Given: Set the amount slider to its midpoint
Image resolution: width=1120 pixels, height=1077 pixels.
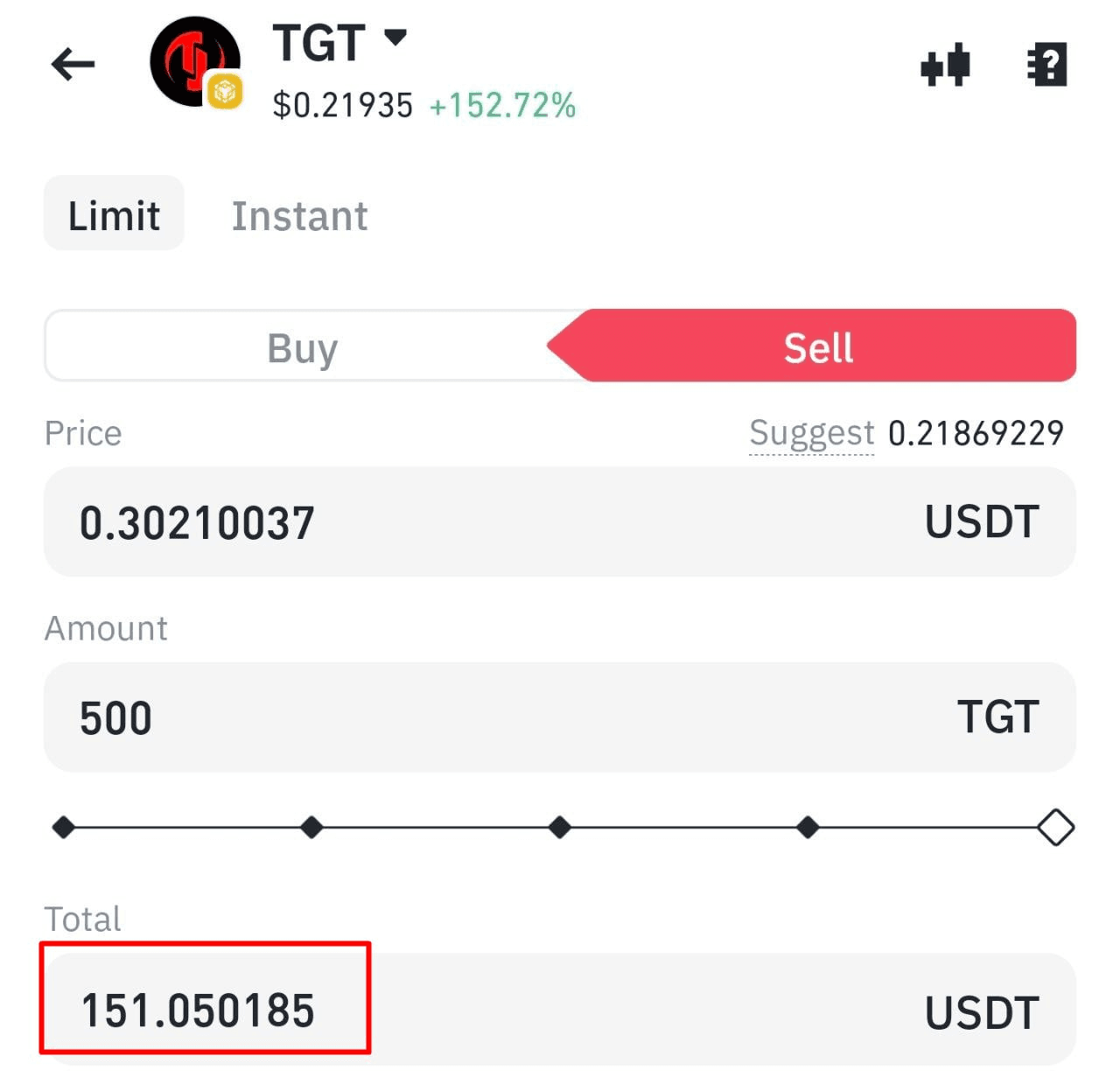Looking at the screenshot, I should click(x=560, y=827).
